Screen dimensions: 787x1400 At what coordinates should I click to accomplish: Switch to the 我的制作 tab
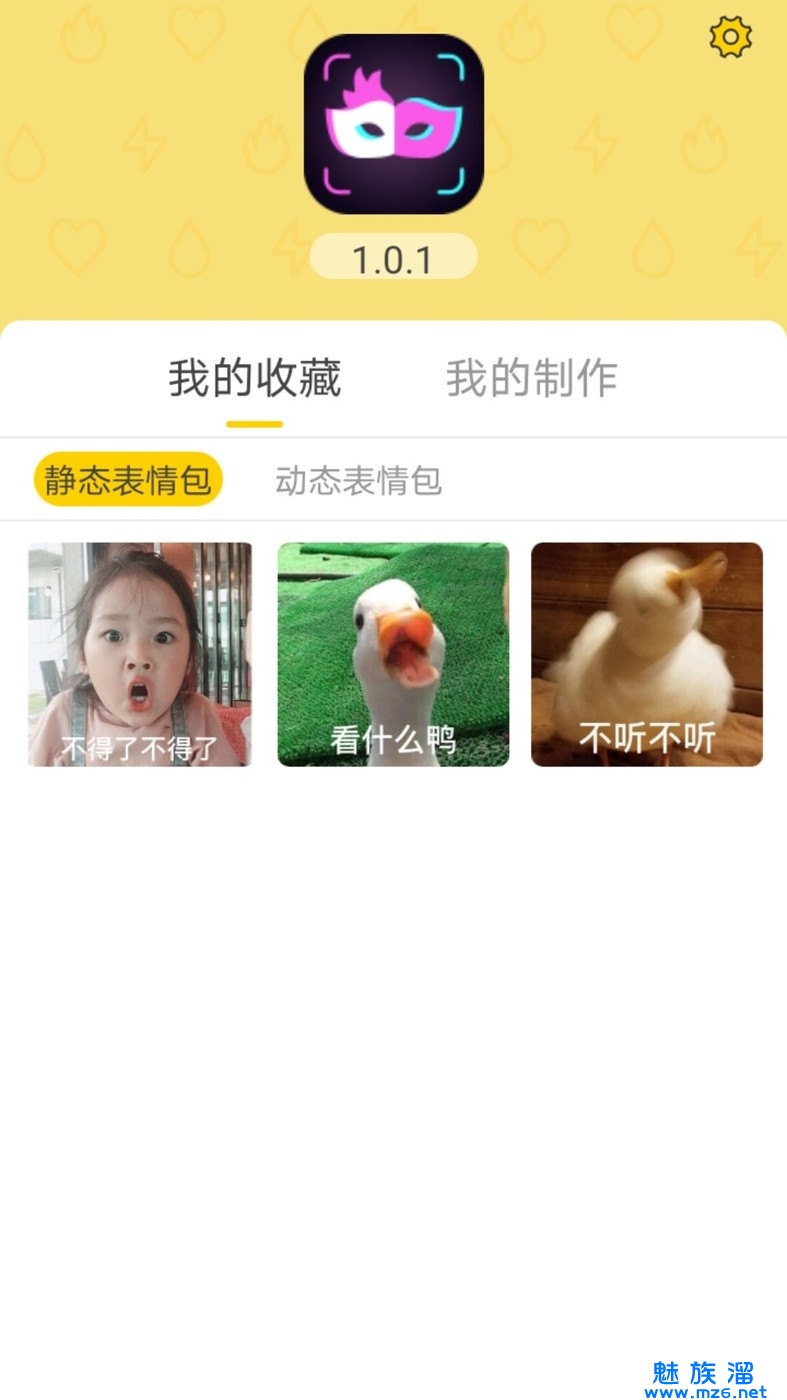click(531, 379)
